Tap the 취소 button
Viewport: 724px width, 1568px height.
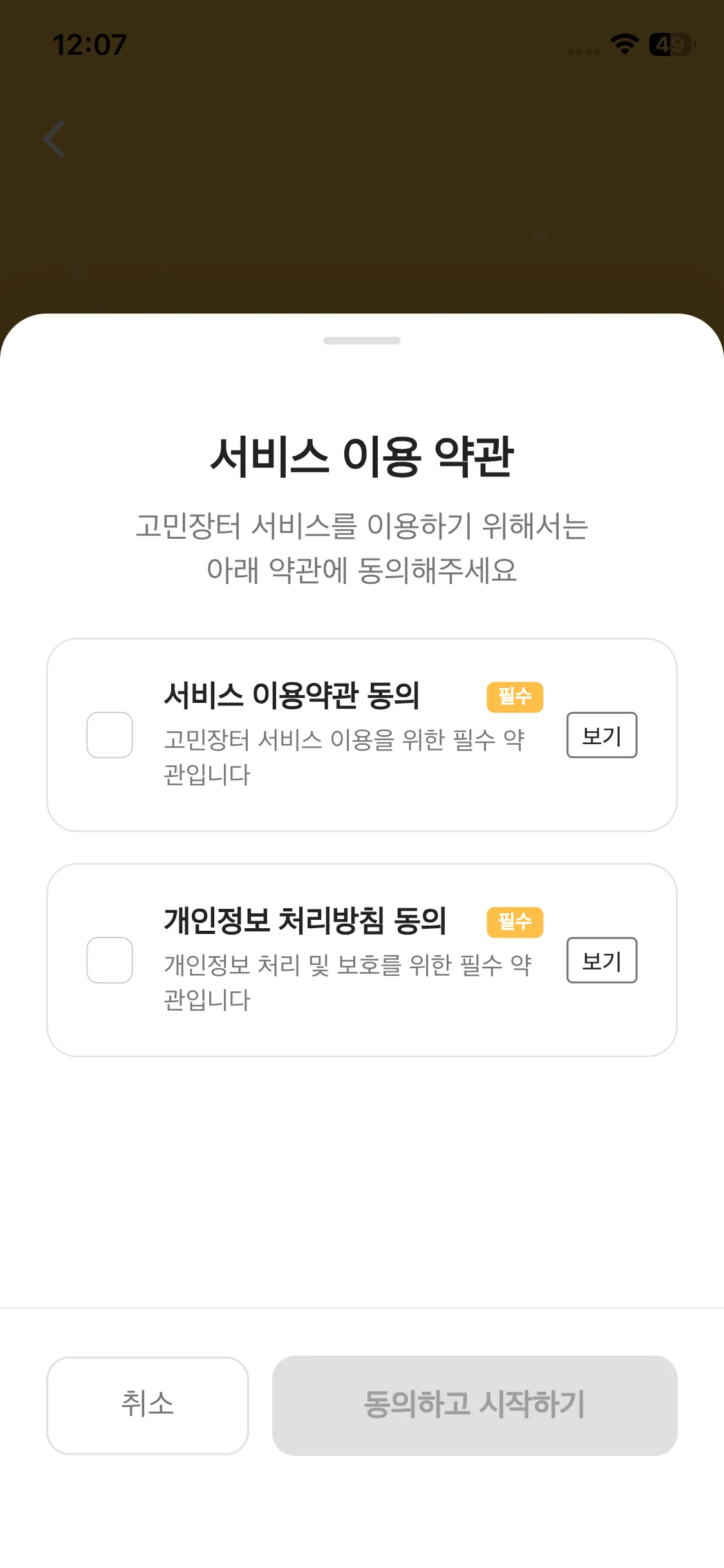click(x=147, y=1405)
